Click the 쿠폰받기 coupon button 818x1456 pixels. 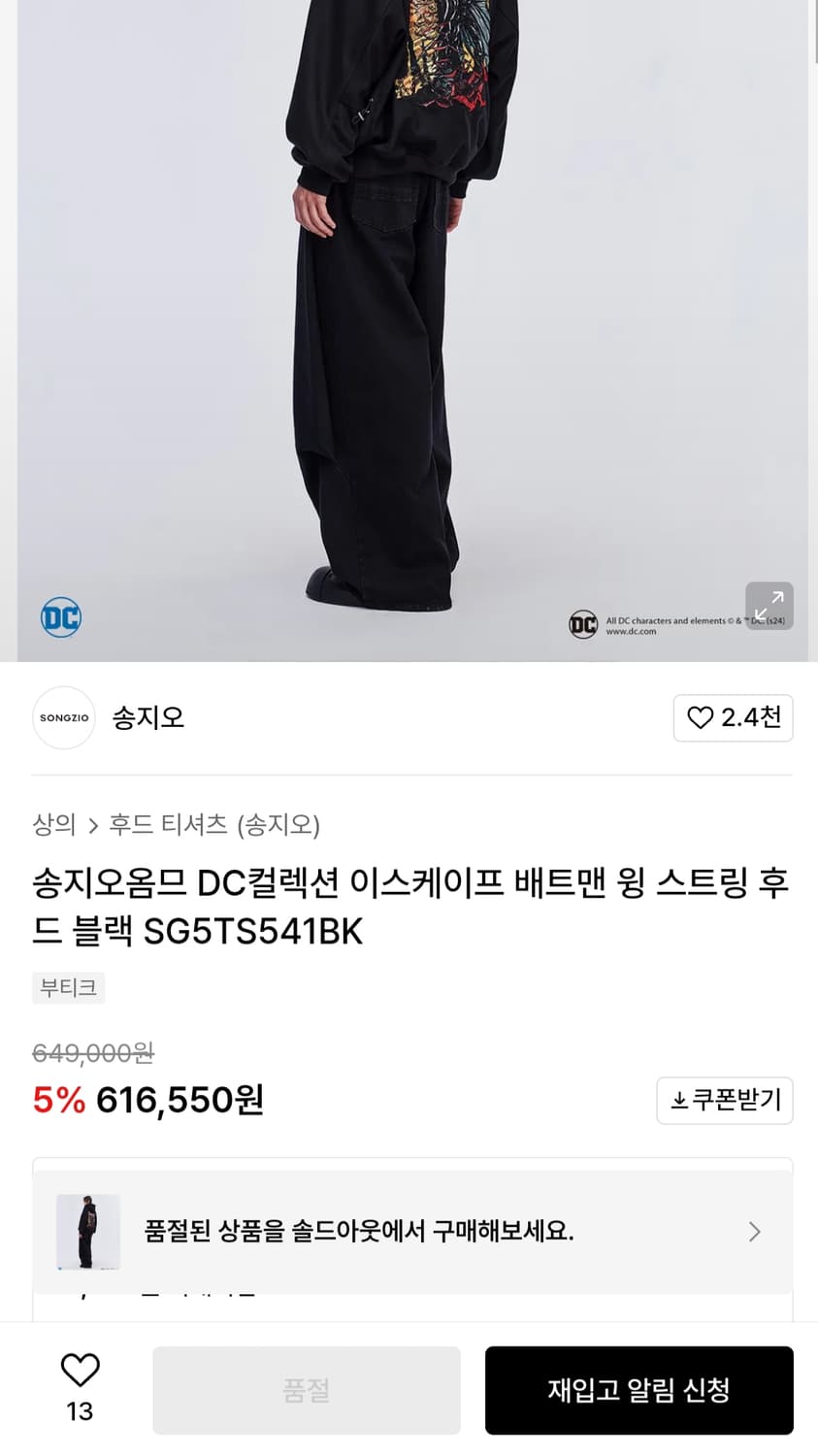pyautogui.click(x=725, y=1101)
